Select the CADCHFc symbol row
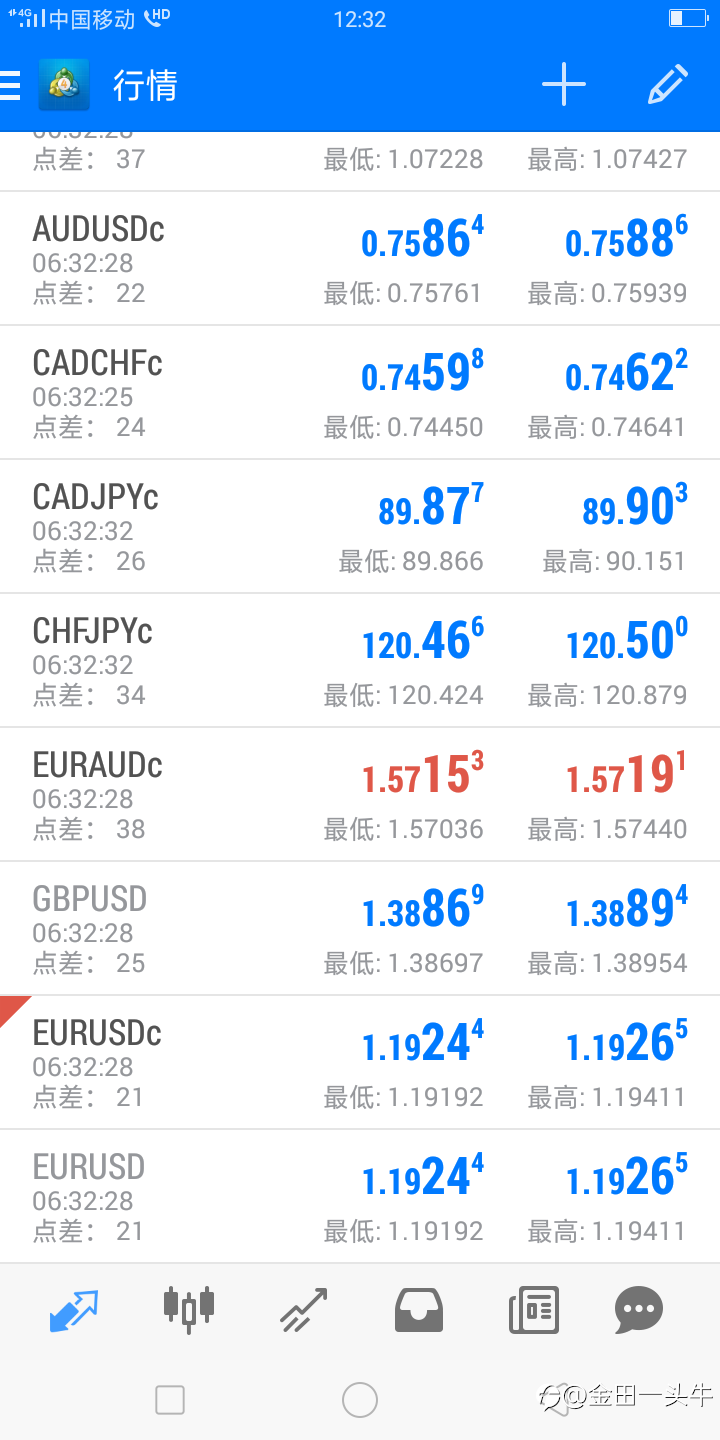Image resolution: width=720 pixels, height=1440 pixels. (360, 392)
